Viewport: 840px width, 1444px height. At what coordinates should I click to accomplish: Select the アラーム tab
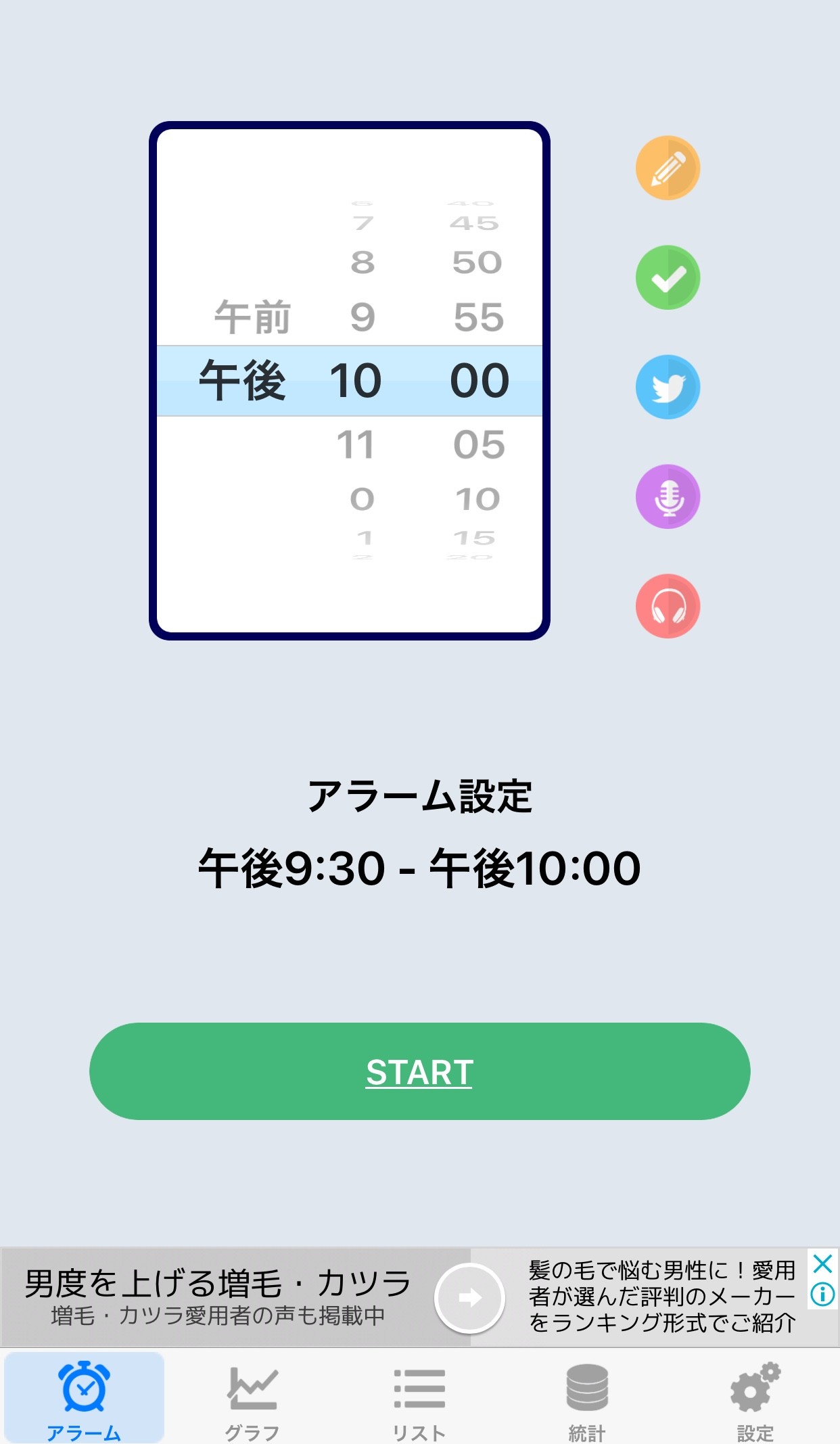tap(84, 1399)
